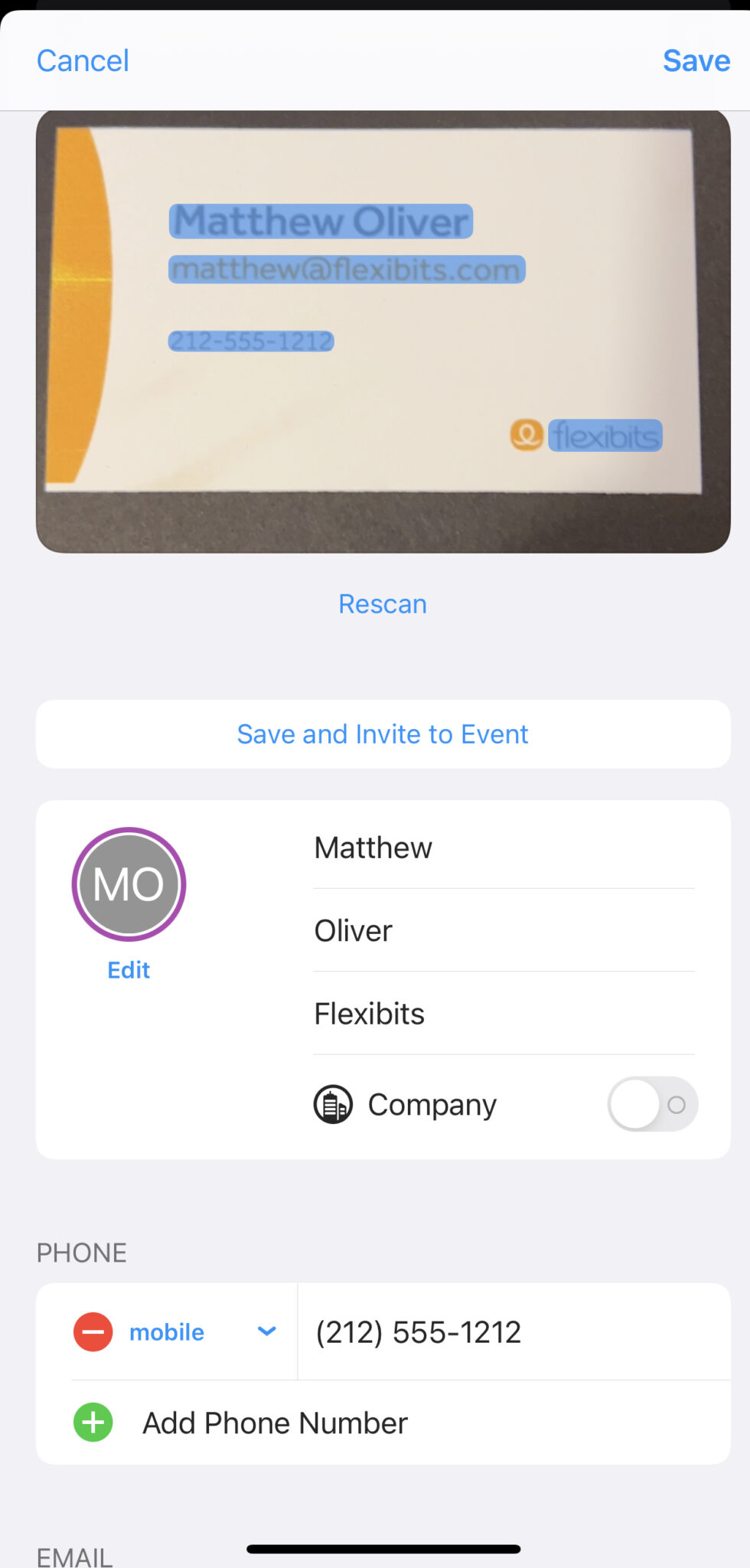Remove the mobile phone number
The image size is (750, 1568).
click(x=93, y=1332)
